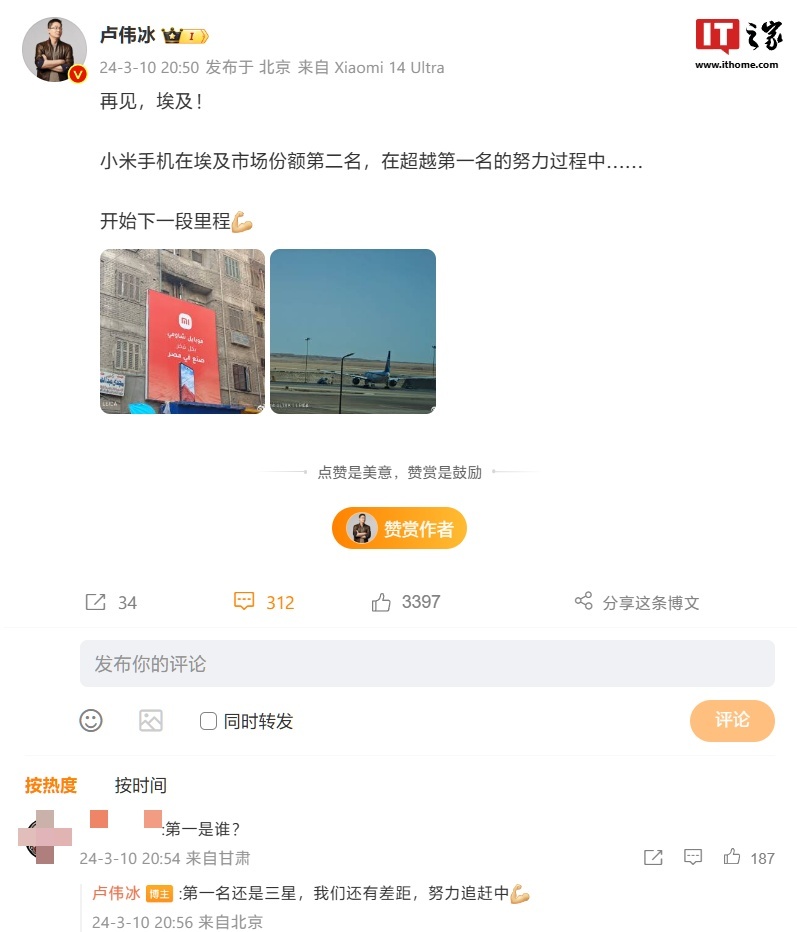Like the comment 第一是谁？
Image resolution: width=797 pixels, height=932 pixels.
click(732, 857)
